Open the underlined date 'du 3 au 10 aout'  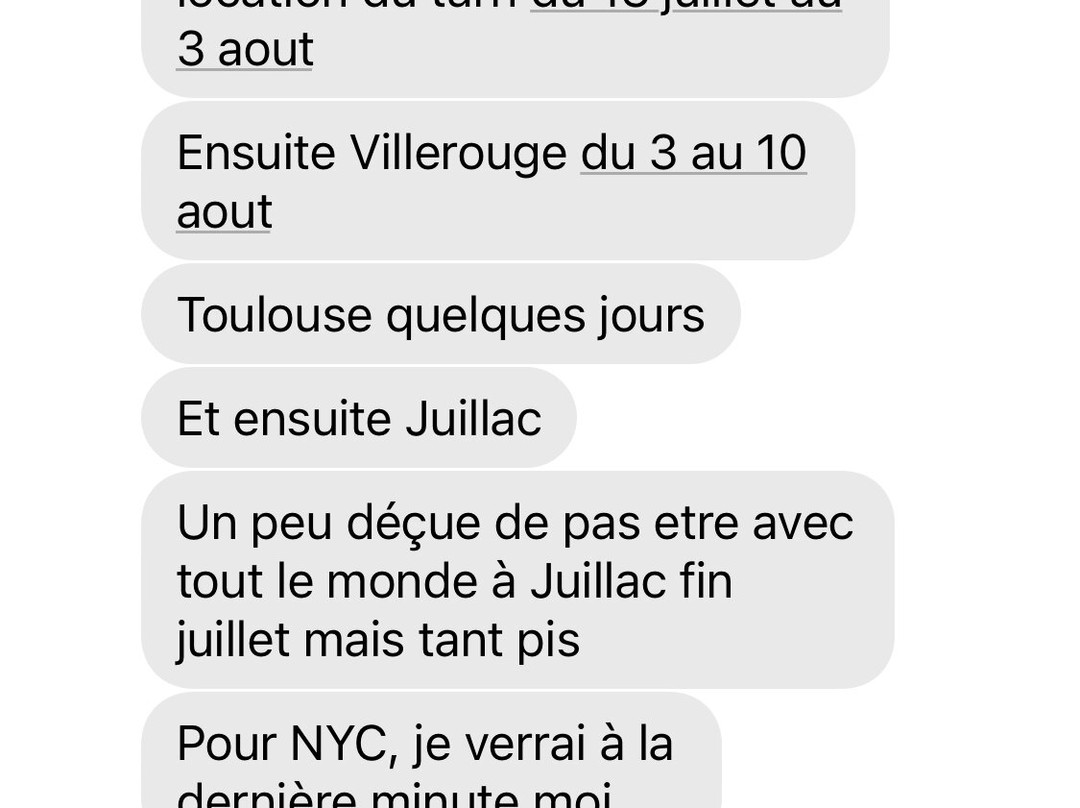(x=693, y=154)
